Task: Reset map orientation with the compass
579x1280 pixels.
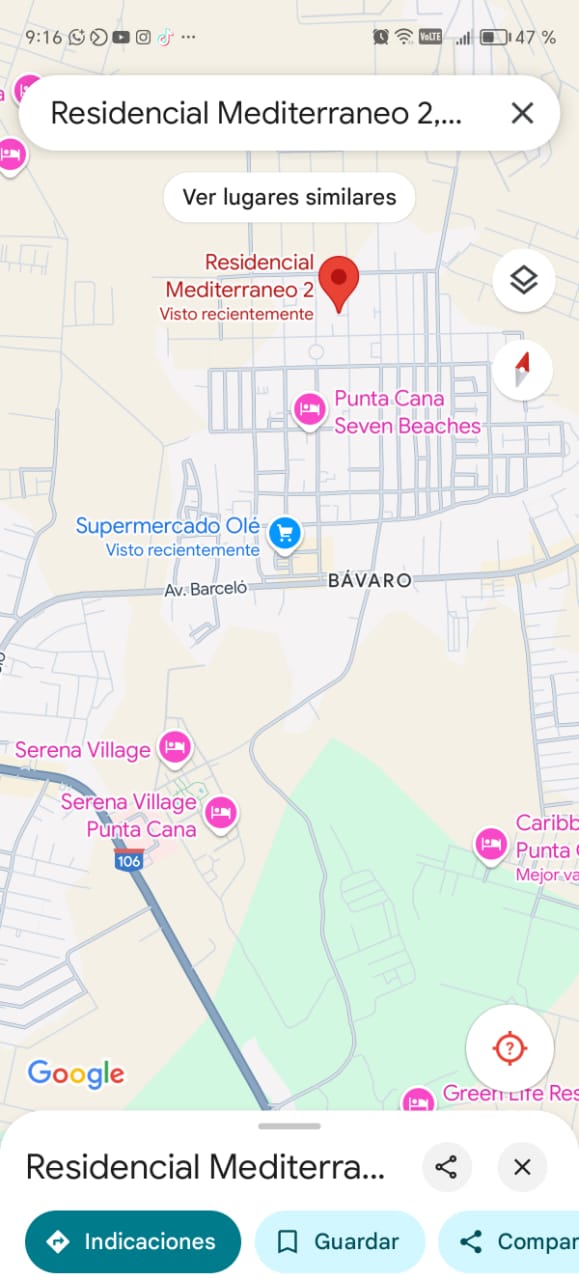Action: click(x=524, y=370)
